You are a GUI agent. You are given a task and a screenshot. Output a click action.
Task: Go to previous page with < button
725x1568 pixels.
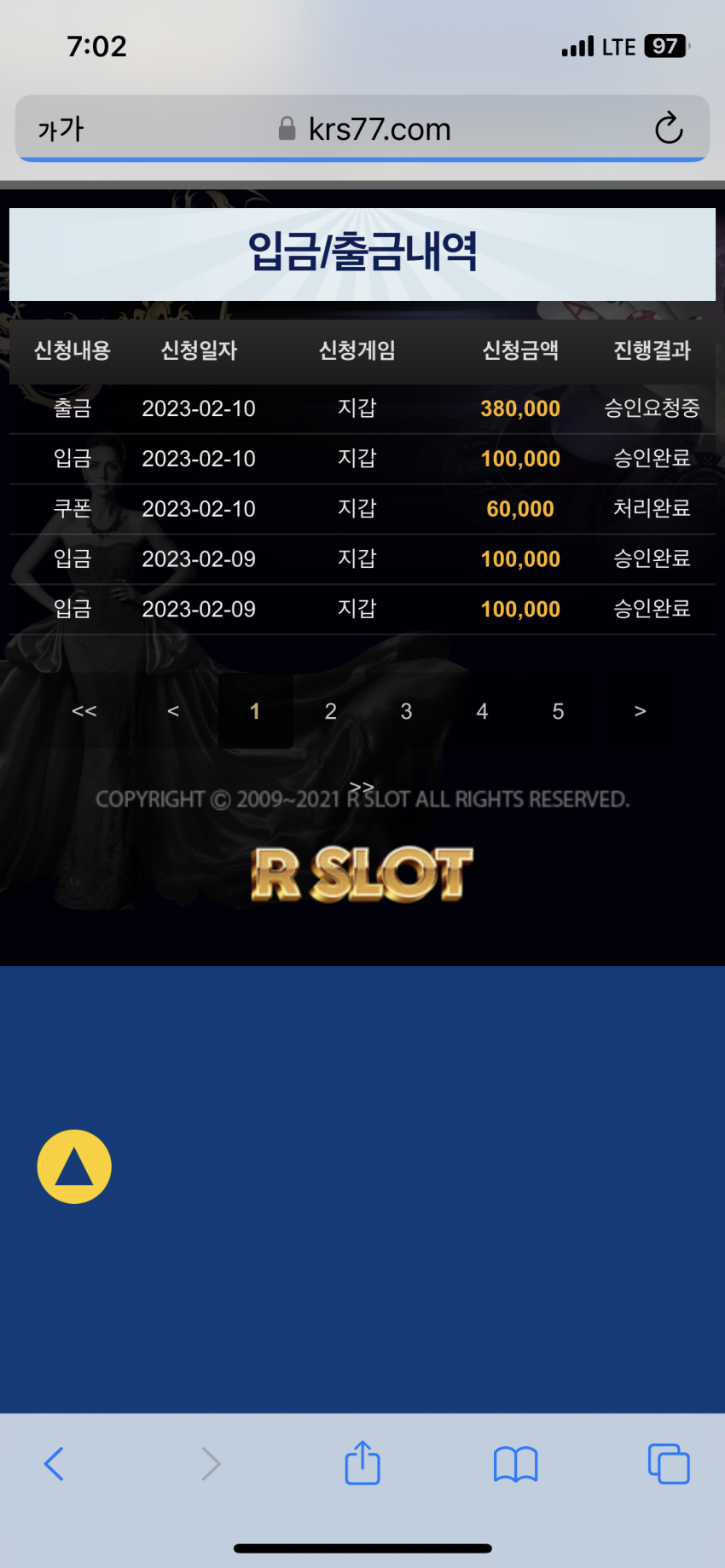tap(173, 711)
